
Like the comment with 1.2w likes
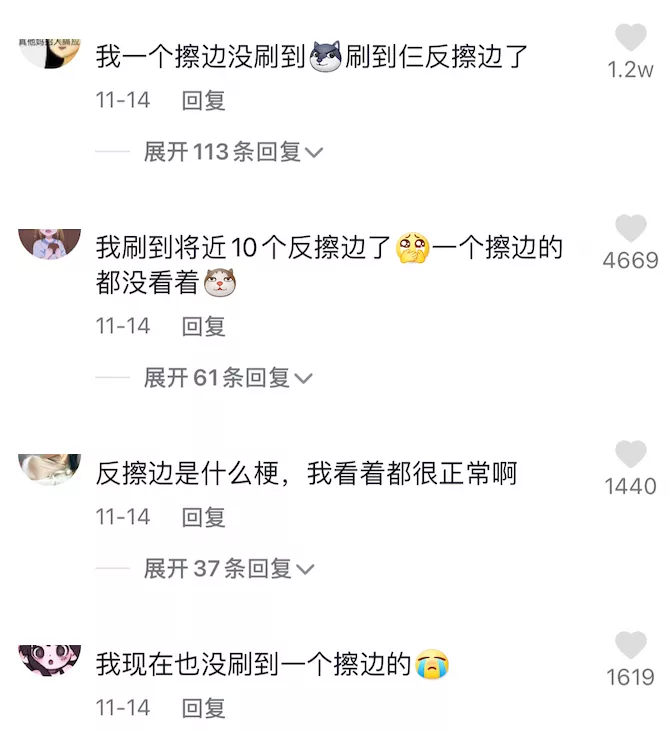(x=630, y=39)
